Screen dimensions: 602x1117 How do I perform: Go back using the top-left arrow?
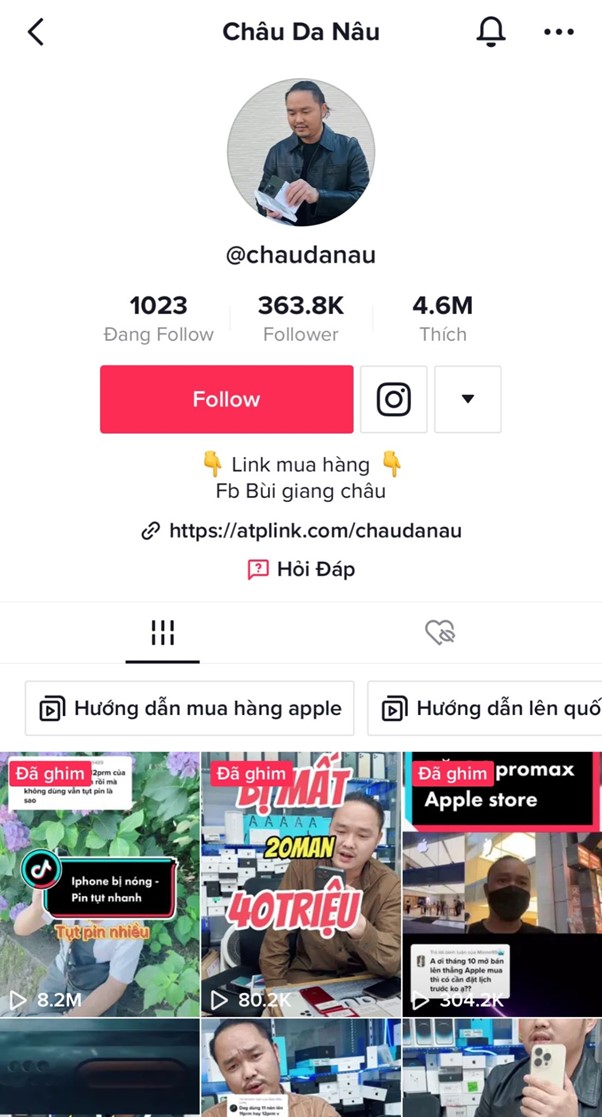[36, 32]
